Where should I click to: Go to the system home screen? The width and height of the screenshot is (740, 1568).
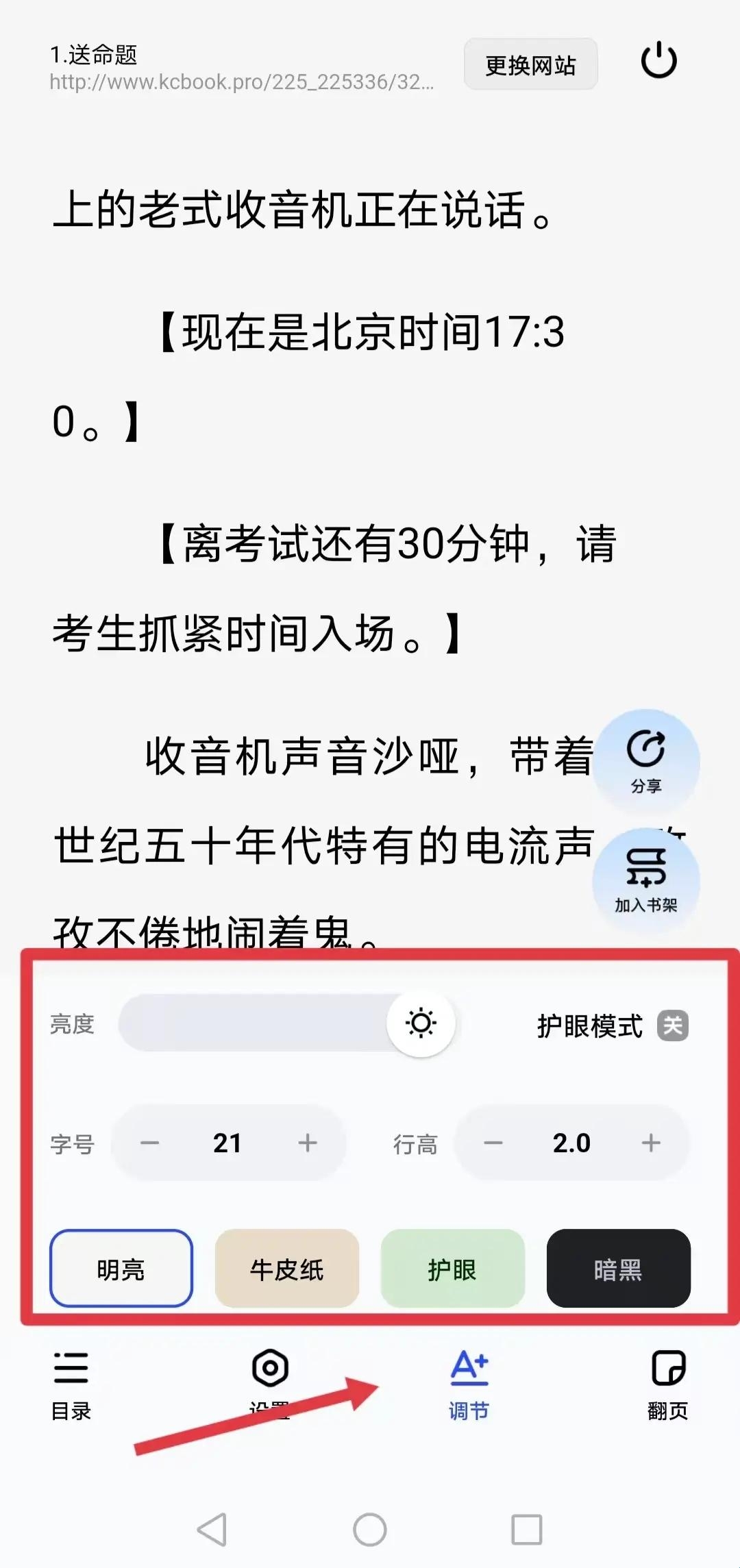tap(370, 1529)
